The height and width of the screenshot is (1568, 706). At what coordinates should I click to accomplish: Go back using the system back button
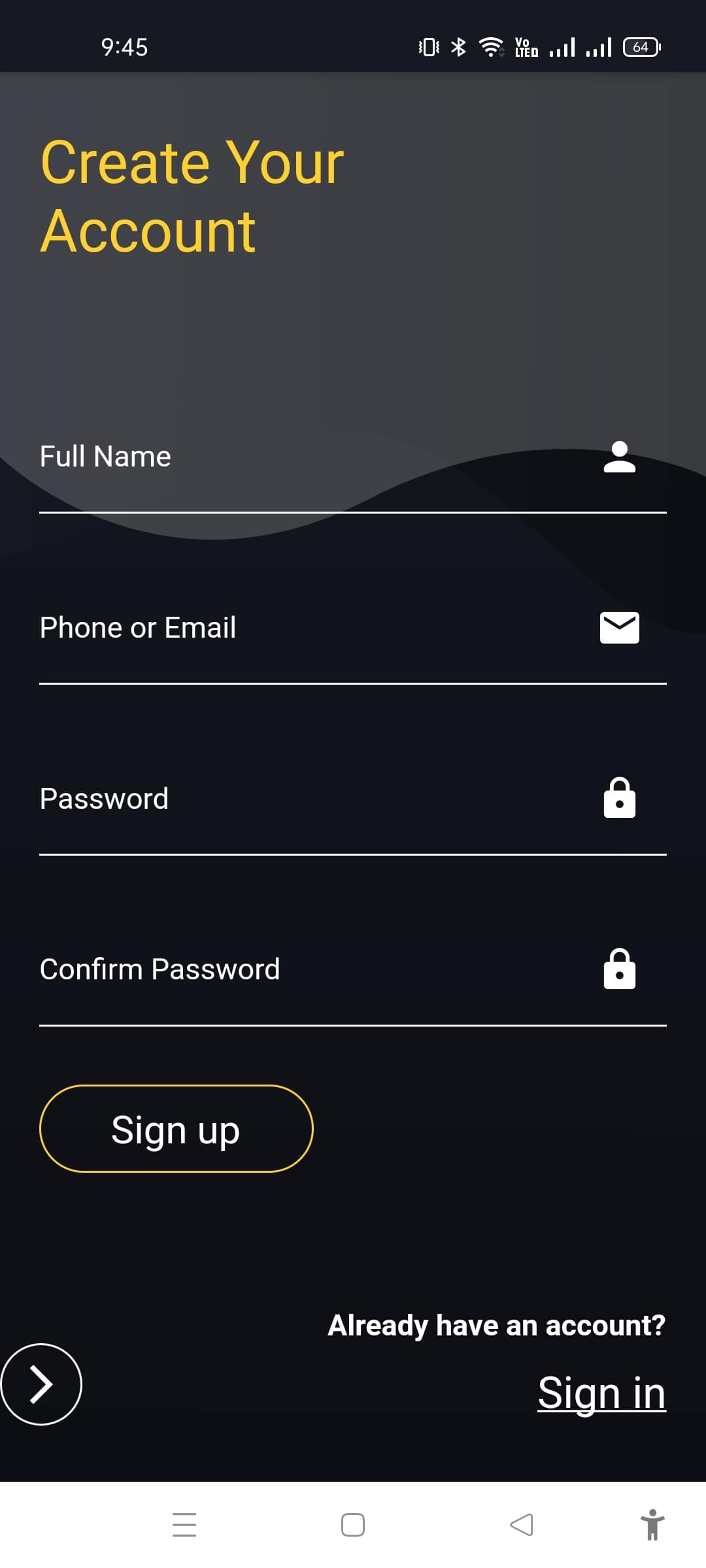[x=522, y=1525]
